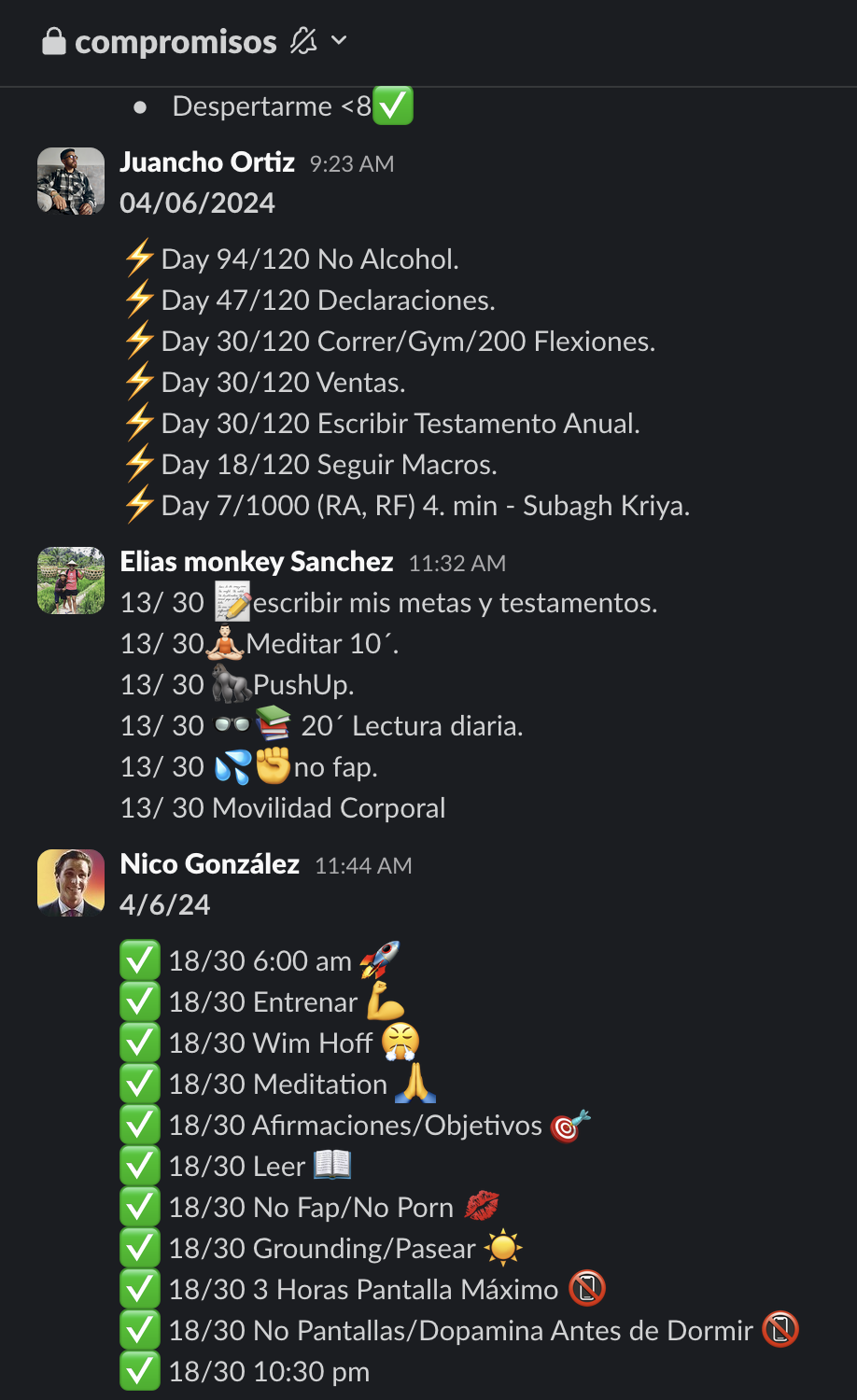Open the 11:44 AM message timestamp
Screen dimensions: 857x1400
click(363, 866)
